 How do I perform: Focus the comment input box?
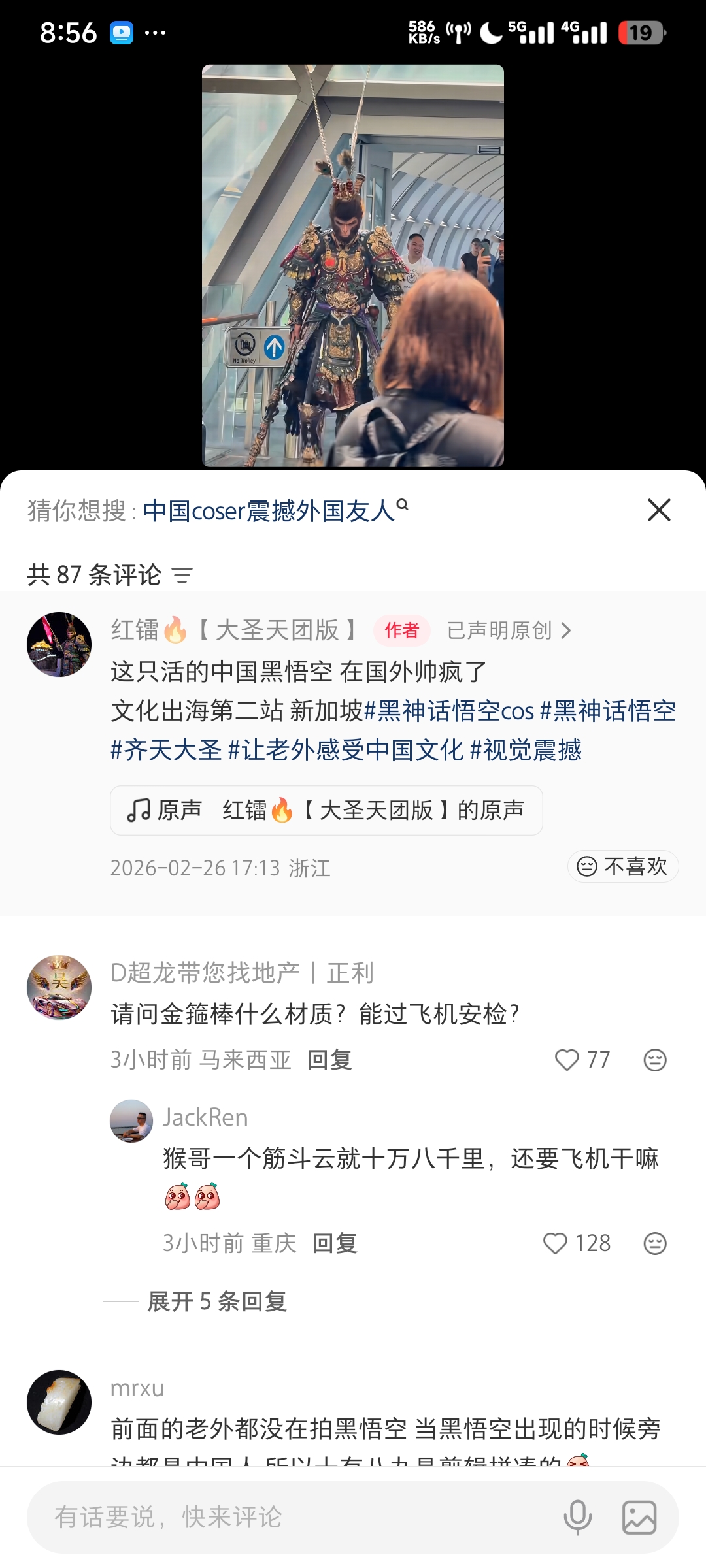tap(294, 1517)
